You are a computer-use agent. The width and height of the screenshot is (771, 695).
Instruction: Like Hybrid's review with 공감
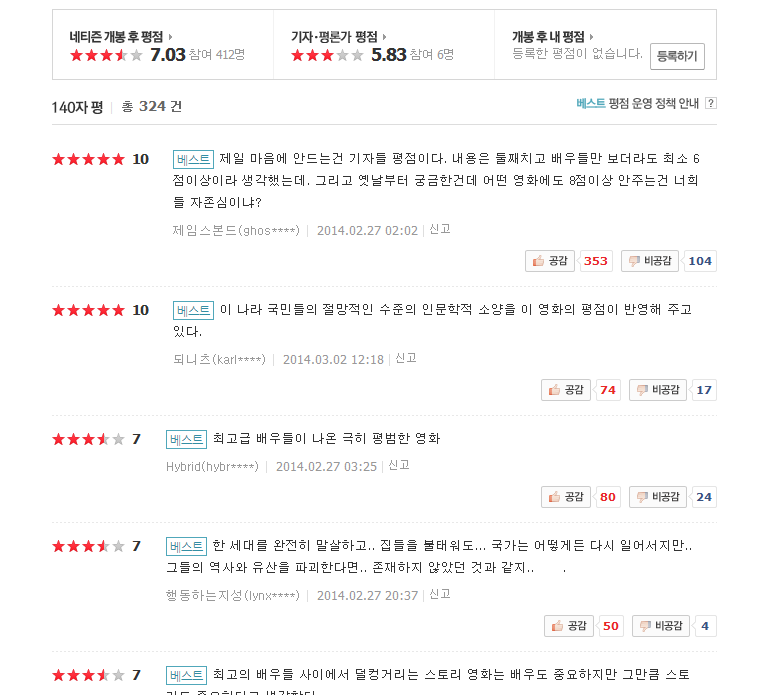pos(565,497)
